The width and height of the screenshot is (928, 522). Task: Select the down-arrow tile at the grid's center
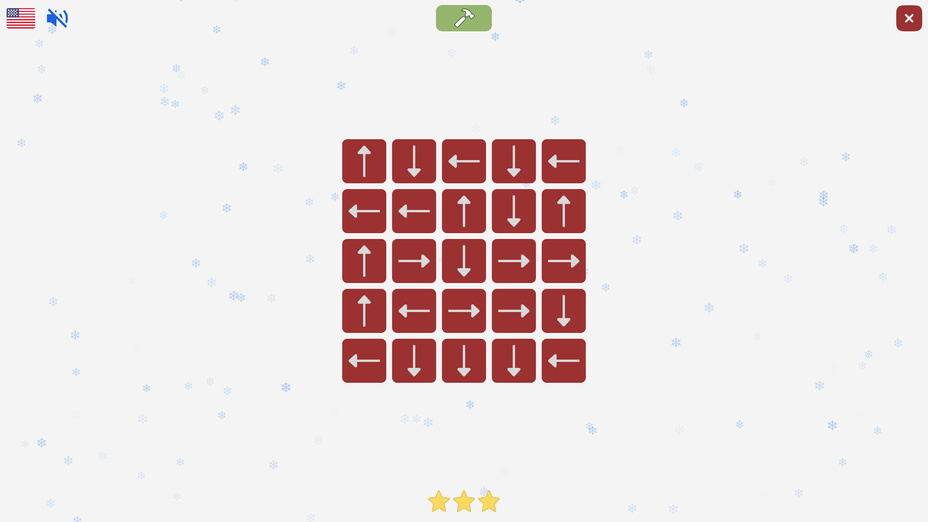[x=464, y=261]
